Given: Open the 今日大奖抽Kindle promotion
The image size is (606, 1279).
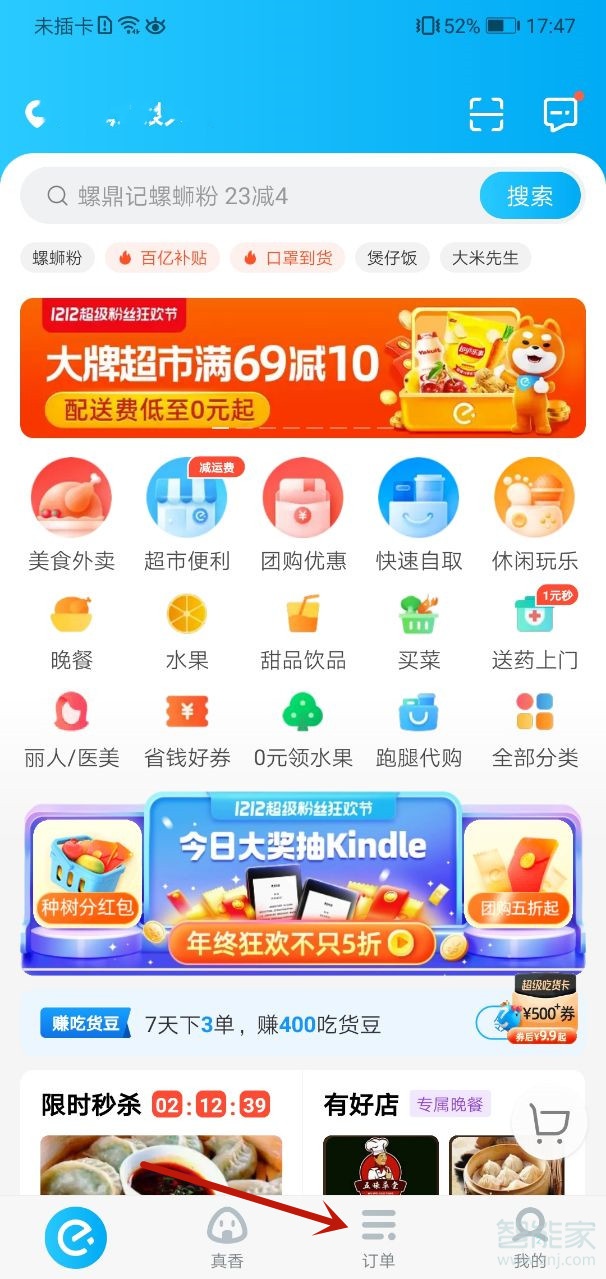Looking at the screenshot, I should 302,880.
